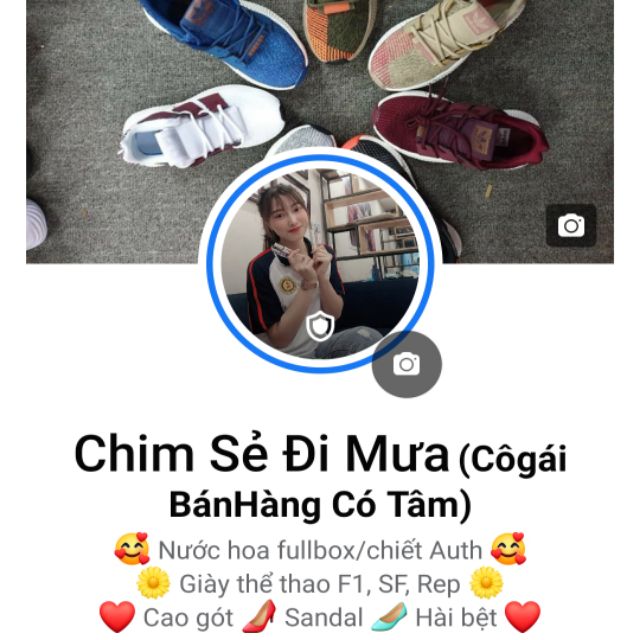Change profile picture via its camera icon
Screen dimensions: 640x640
(x=406, y=364)
